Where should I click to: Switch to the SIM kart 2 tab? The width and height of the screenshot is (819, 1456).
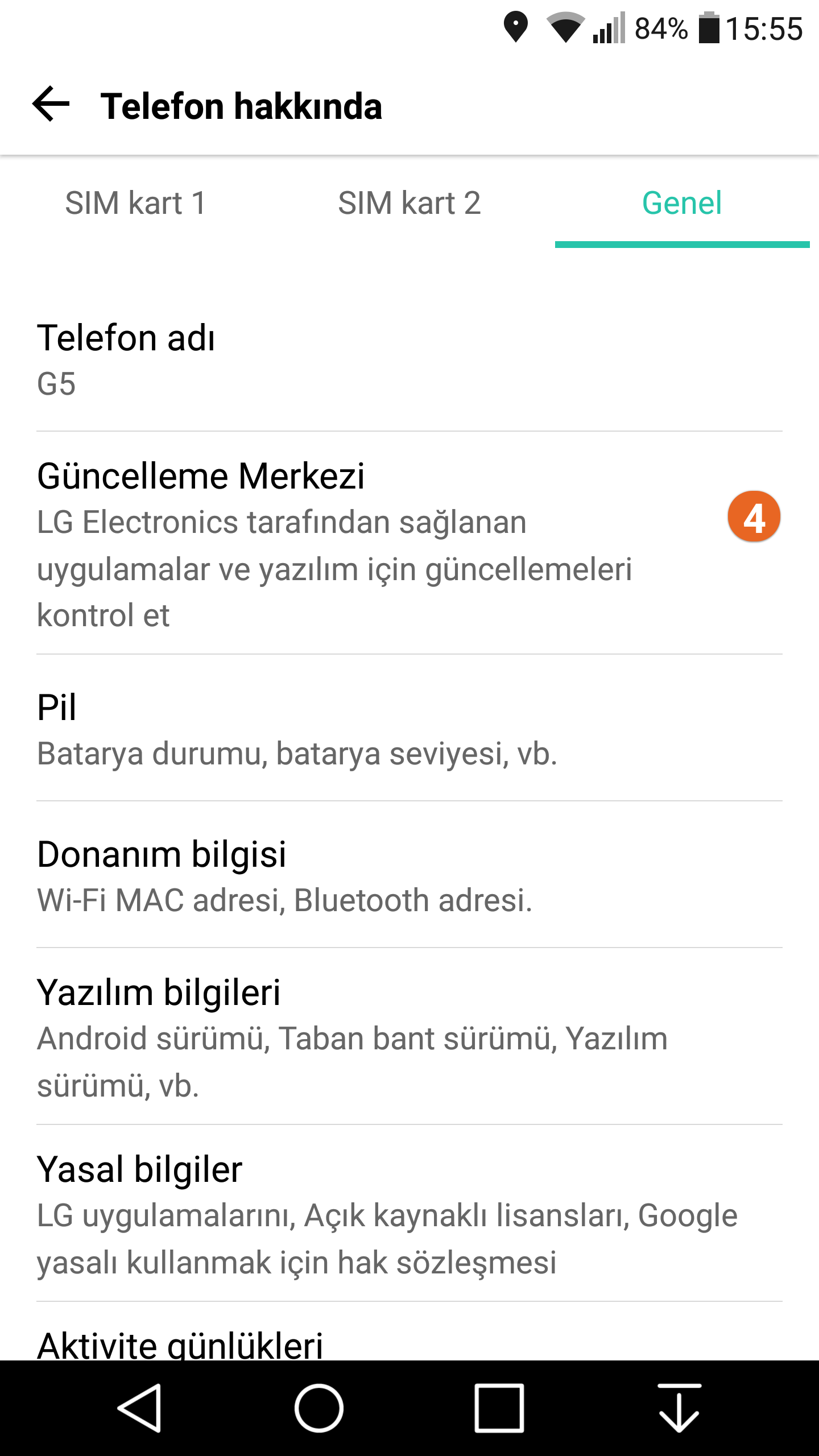[409, 204]
